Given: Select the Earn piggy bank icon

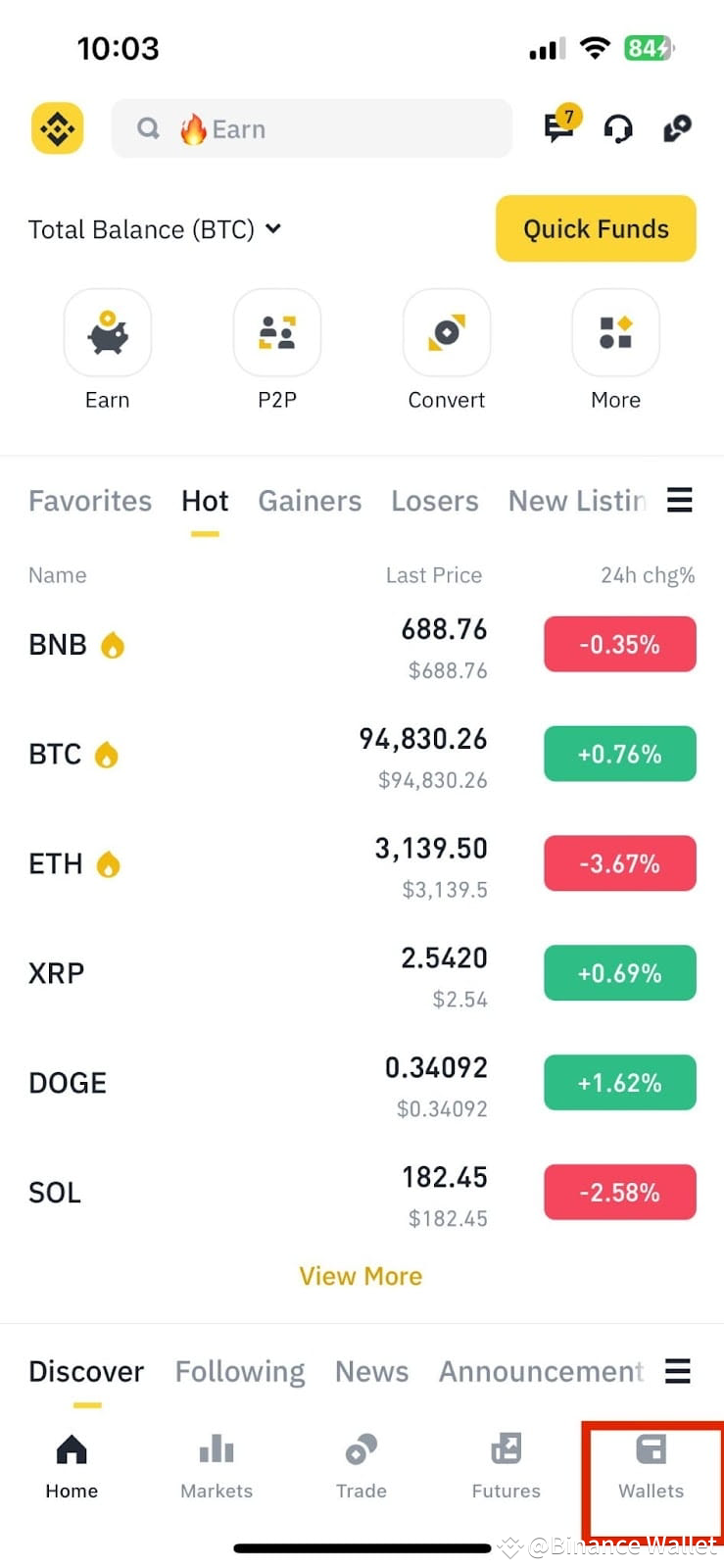Looking at the screenshot, I should (x=108, y=333).
